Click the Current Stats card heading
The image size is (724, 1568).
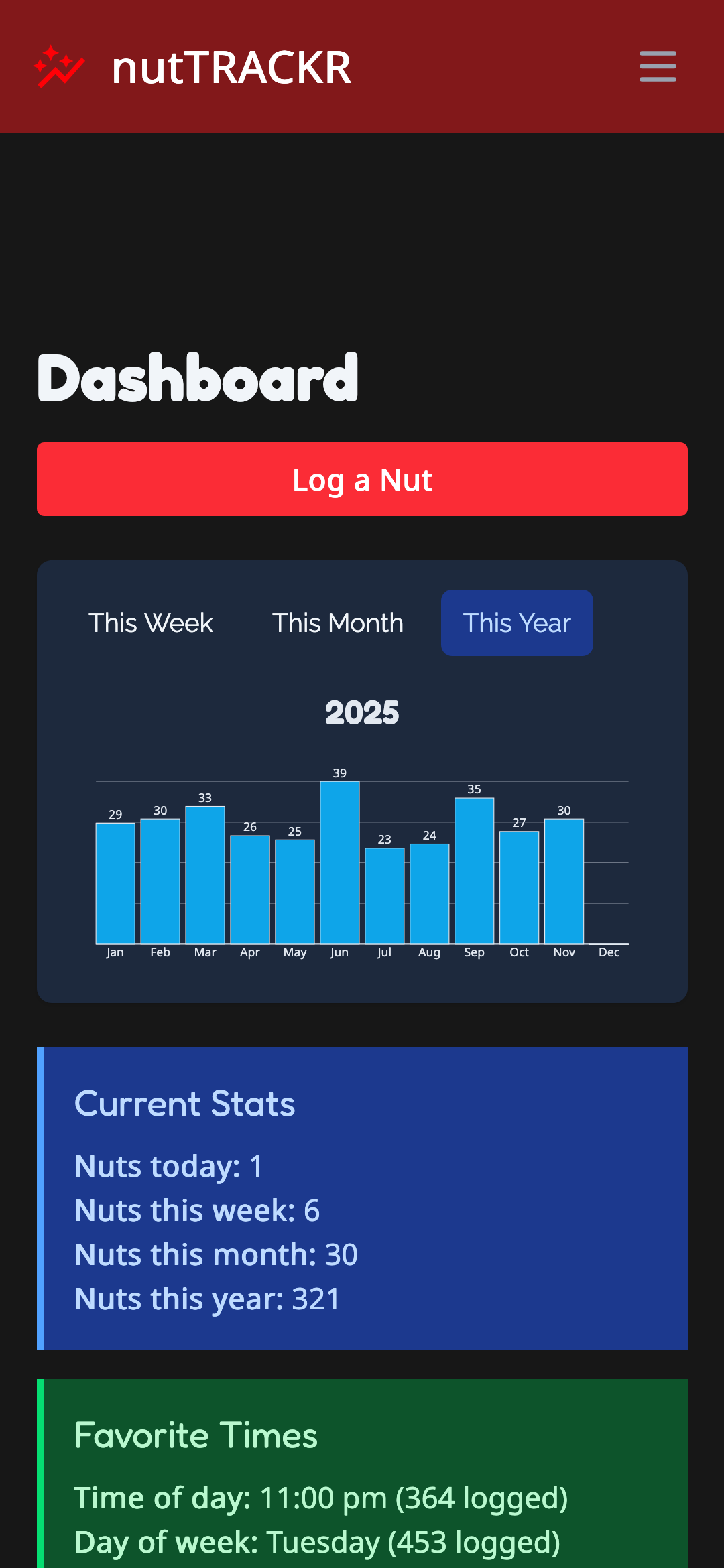coord(184,1104)
